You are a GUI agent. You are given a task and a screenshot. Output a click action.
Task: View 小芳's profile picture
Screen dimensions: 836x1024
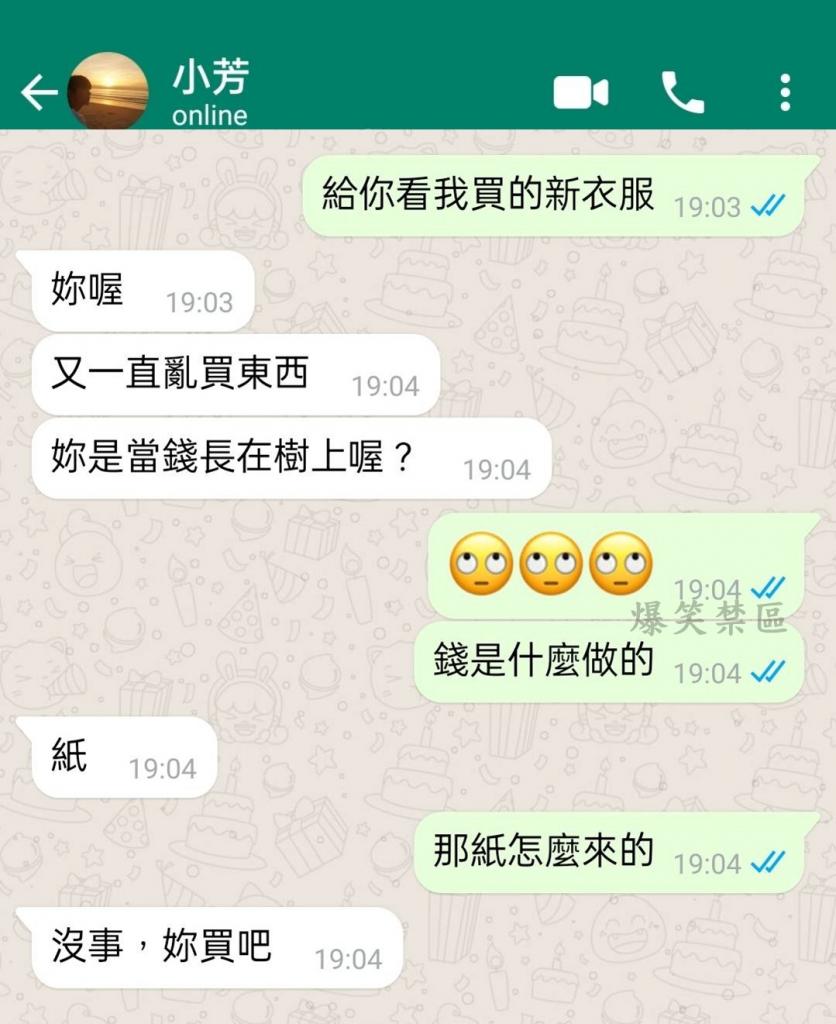(108, 92)
